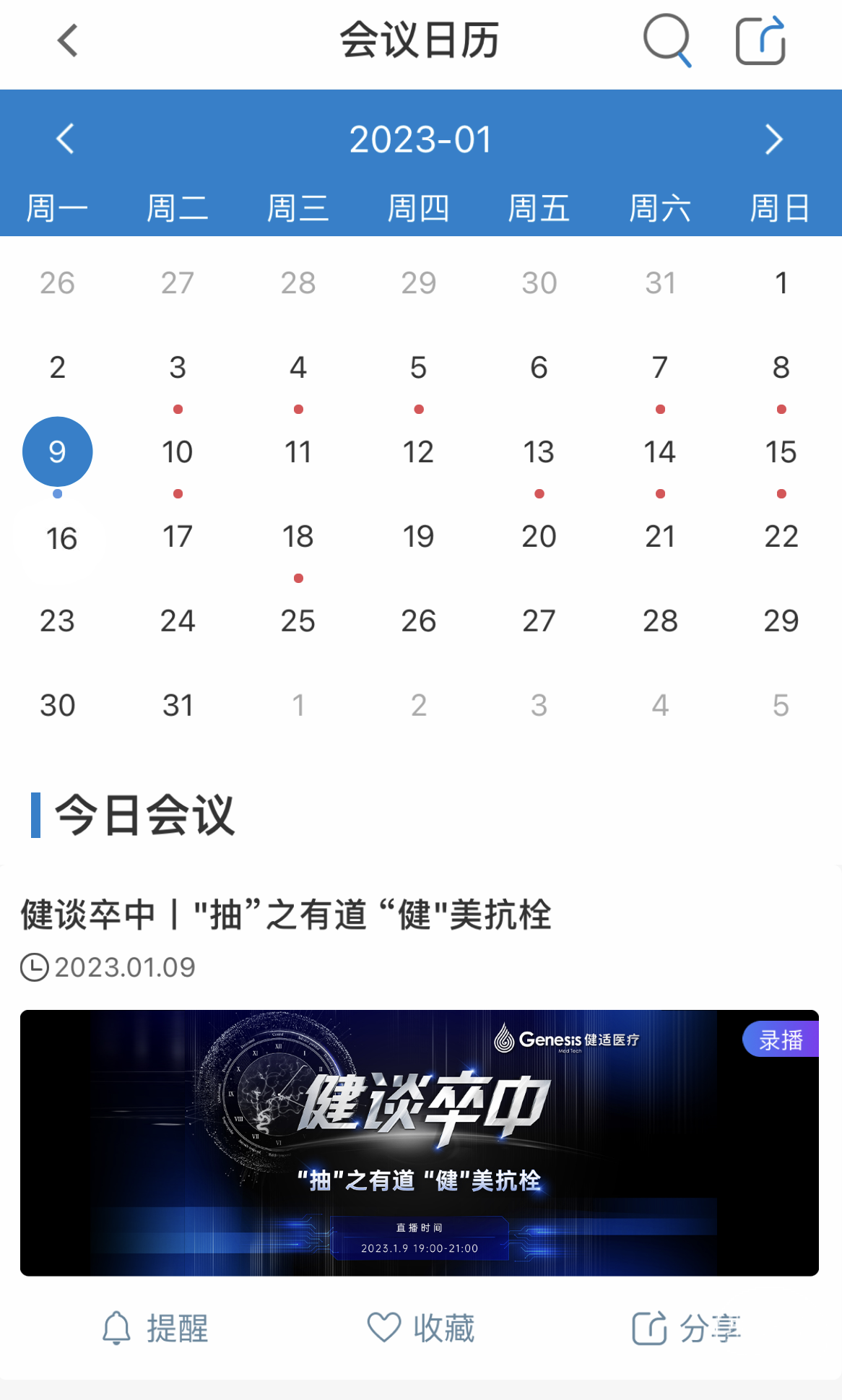The image size is (842, 1400).
Task: Select January 13 on the calendar
Action: pyautogui.click(x=539, y=452)
